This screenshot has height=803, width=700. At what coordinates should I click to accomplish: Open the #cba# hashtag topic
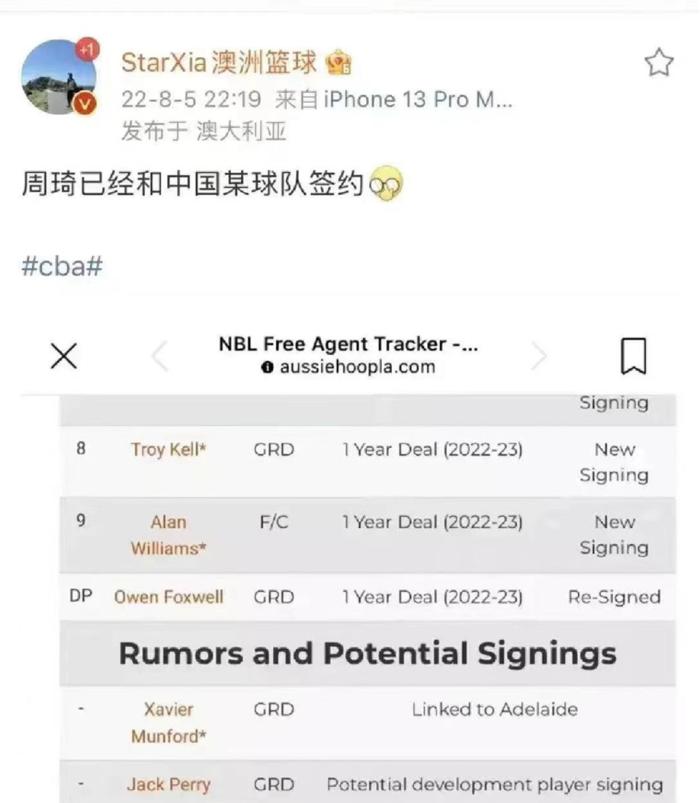[62, 267]
